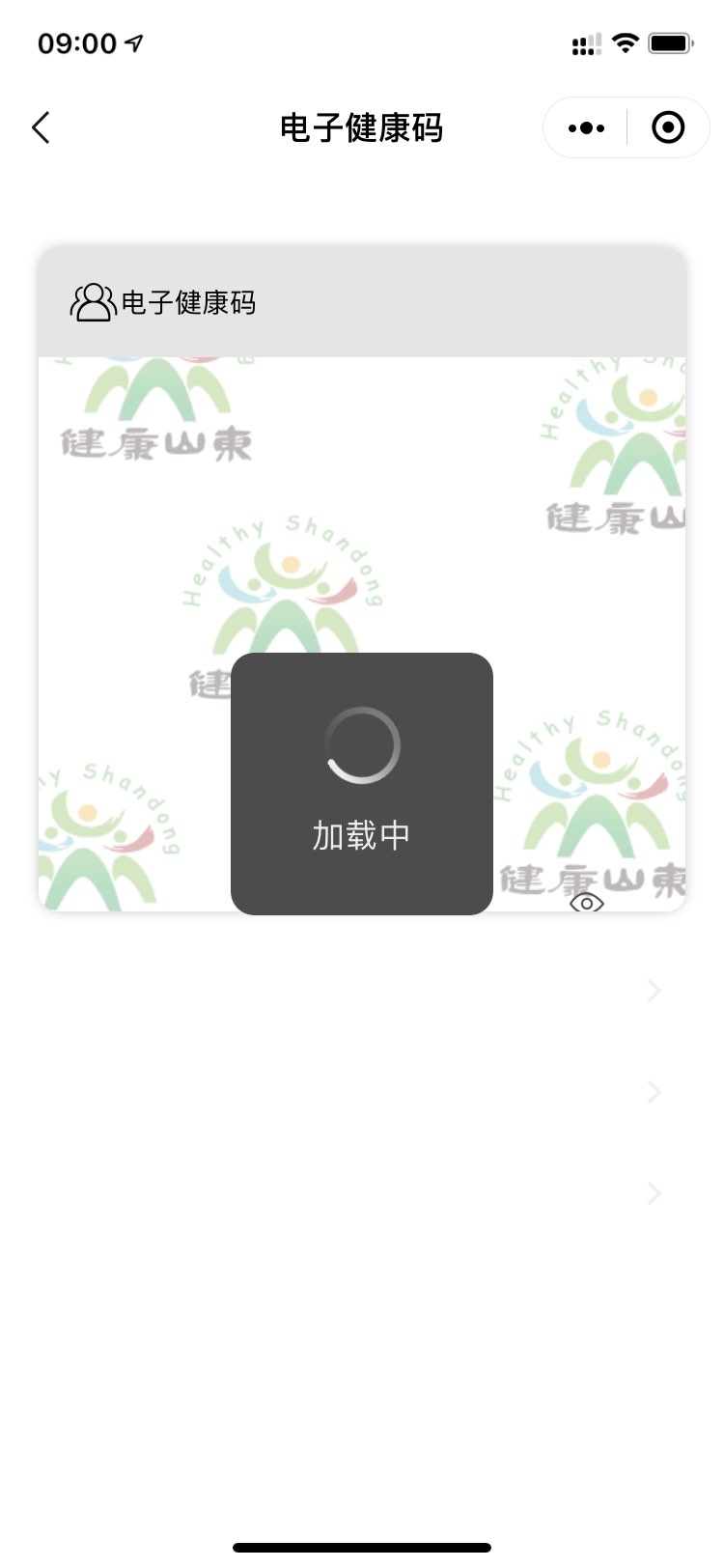Image resolution: width=724 pixels, height=1568 pixels.
Task: Open the mini program's three-dot menu
Action: coord(586,127)
